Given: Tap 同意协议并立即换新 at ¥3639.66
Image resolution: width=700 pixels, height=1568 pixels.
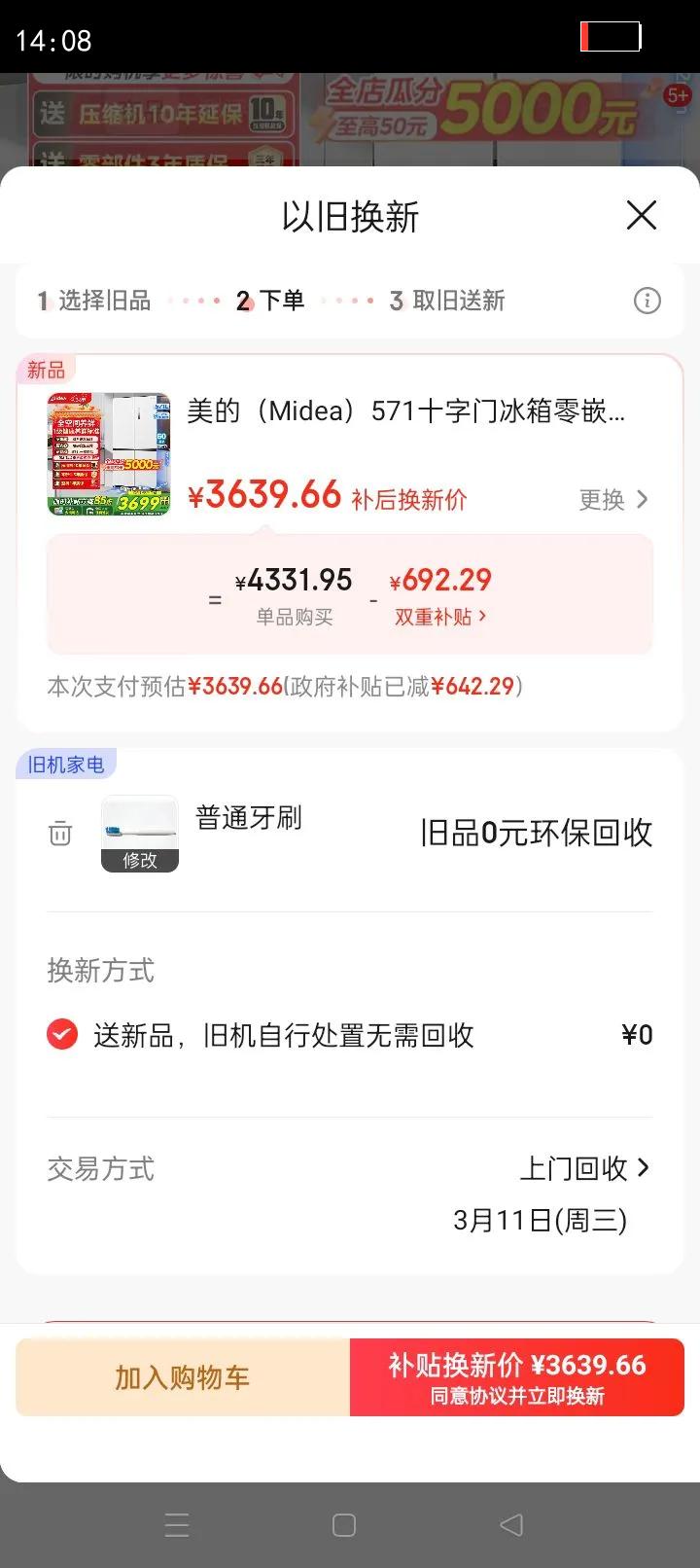Looking at the screenshot, I should point(517,1377).
